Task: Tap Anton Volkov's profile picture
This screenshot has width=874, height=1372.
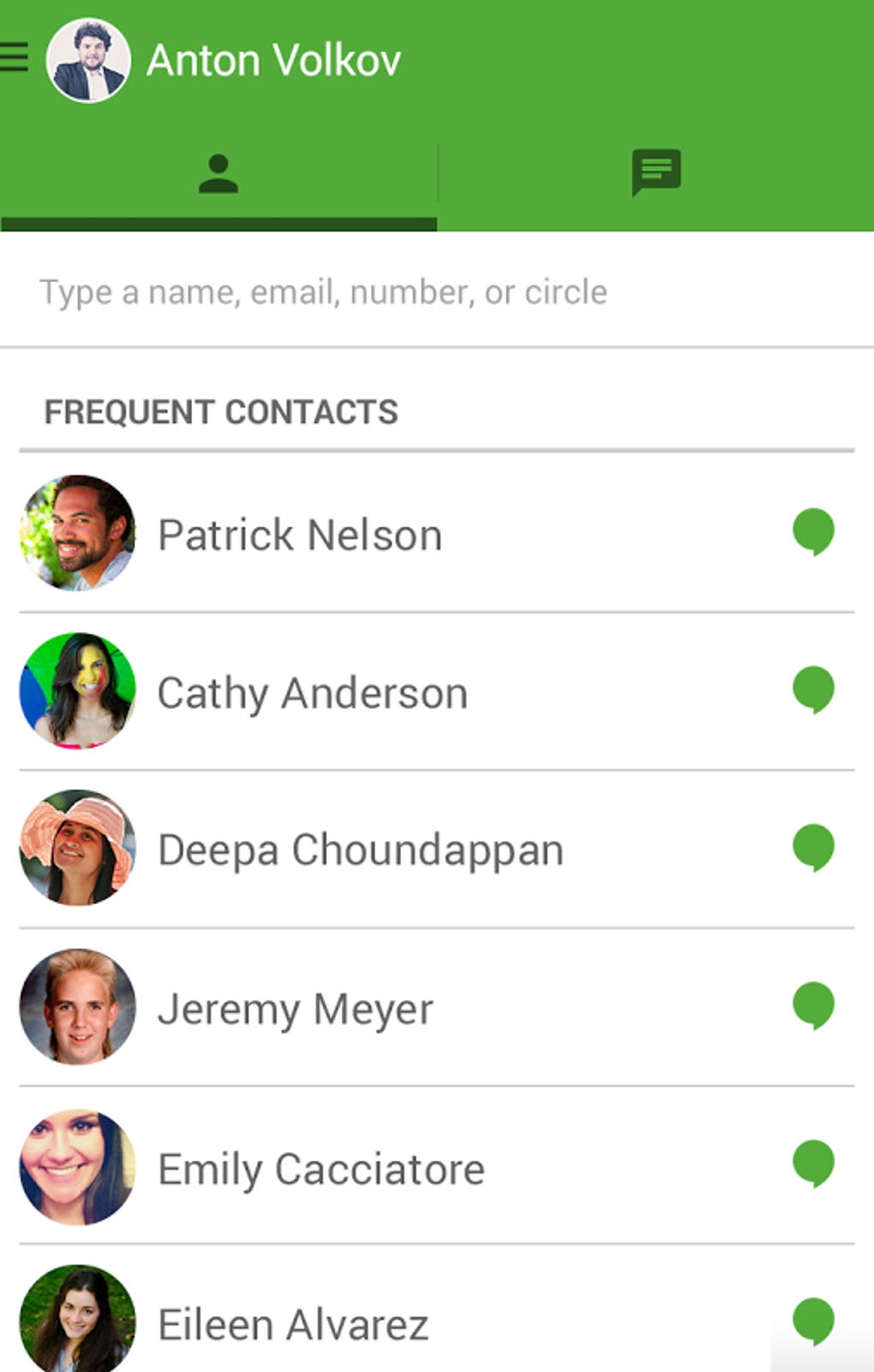Action: pos(88,60)
